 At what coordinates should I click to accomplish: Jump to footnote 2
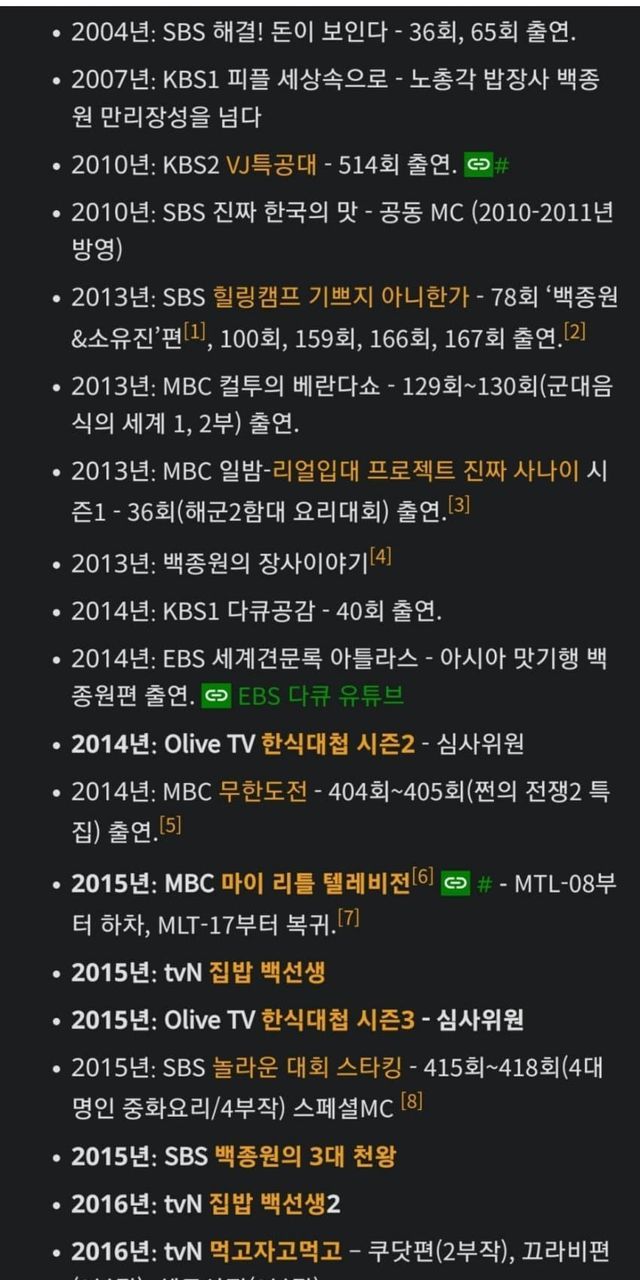[x=575, y=332]
